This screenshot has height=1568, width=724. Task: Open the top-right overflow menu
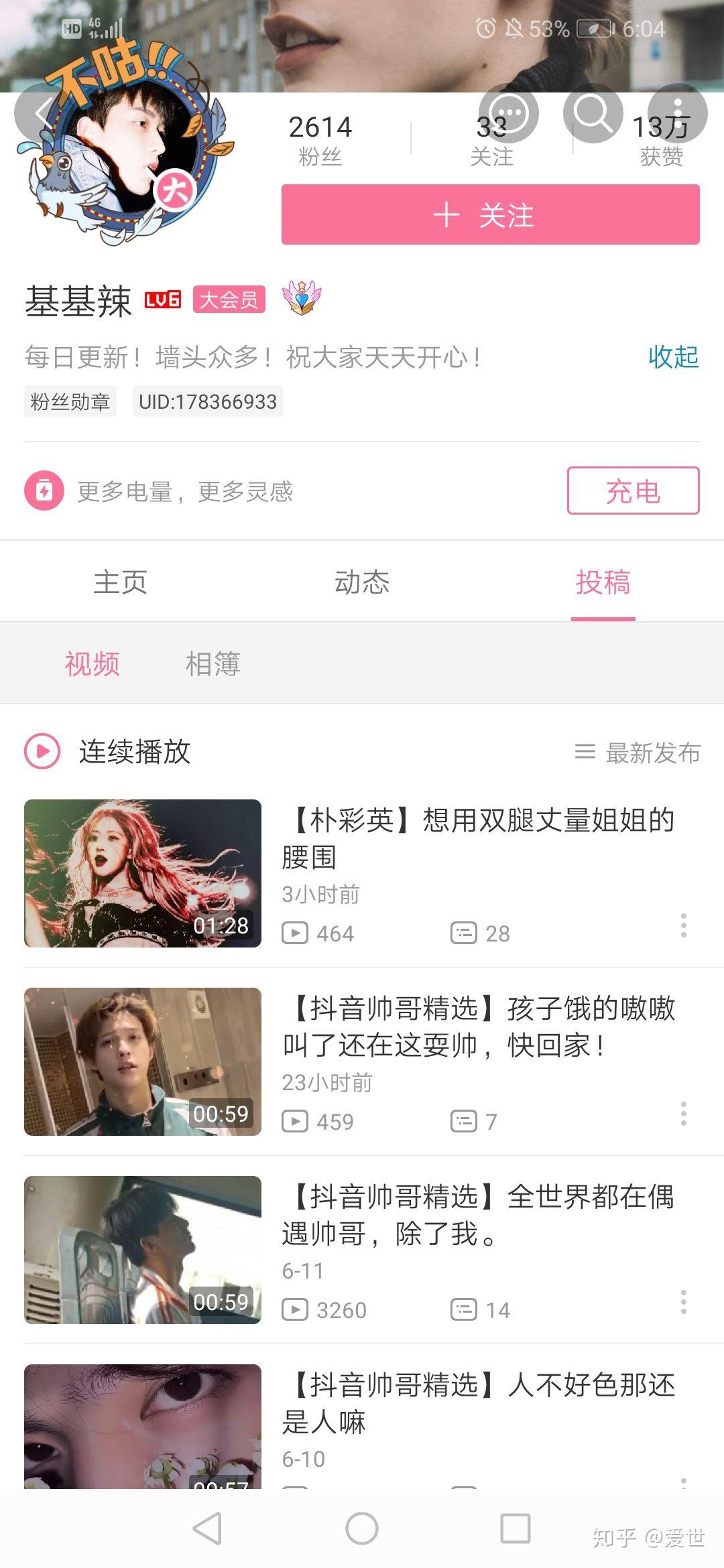[678, 113]
